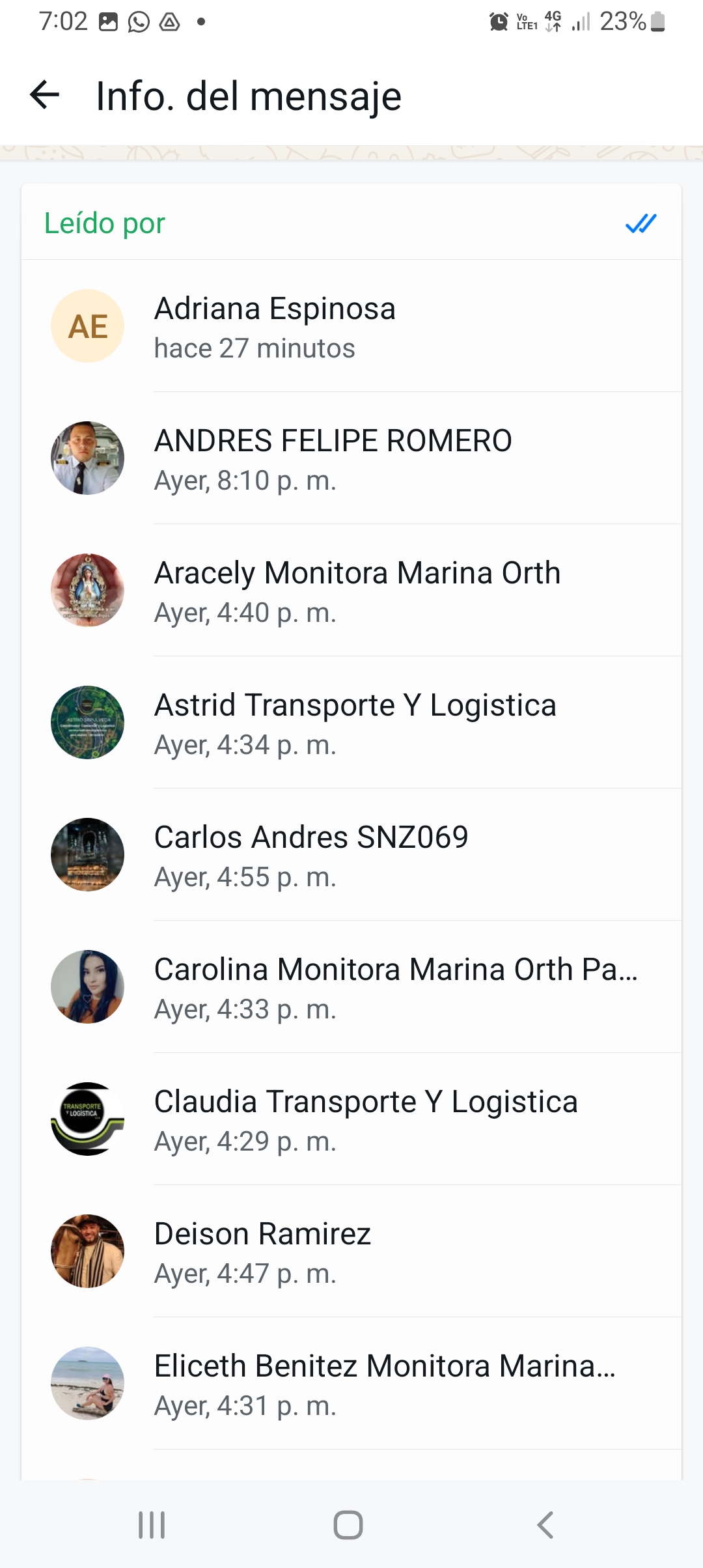Select Eliceth Benitez Monitora Marina row
This screenshot has height=1568, width=703.
pyautogui.click(x=351, y=1384)
